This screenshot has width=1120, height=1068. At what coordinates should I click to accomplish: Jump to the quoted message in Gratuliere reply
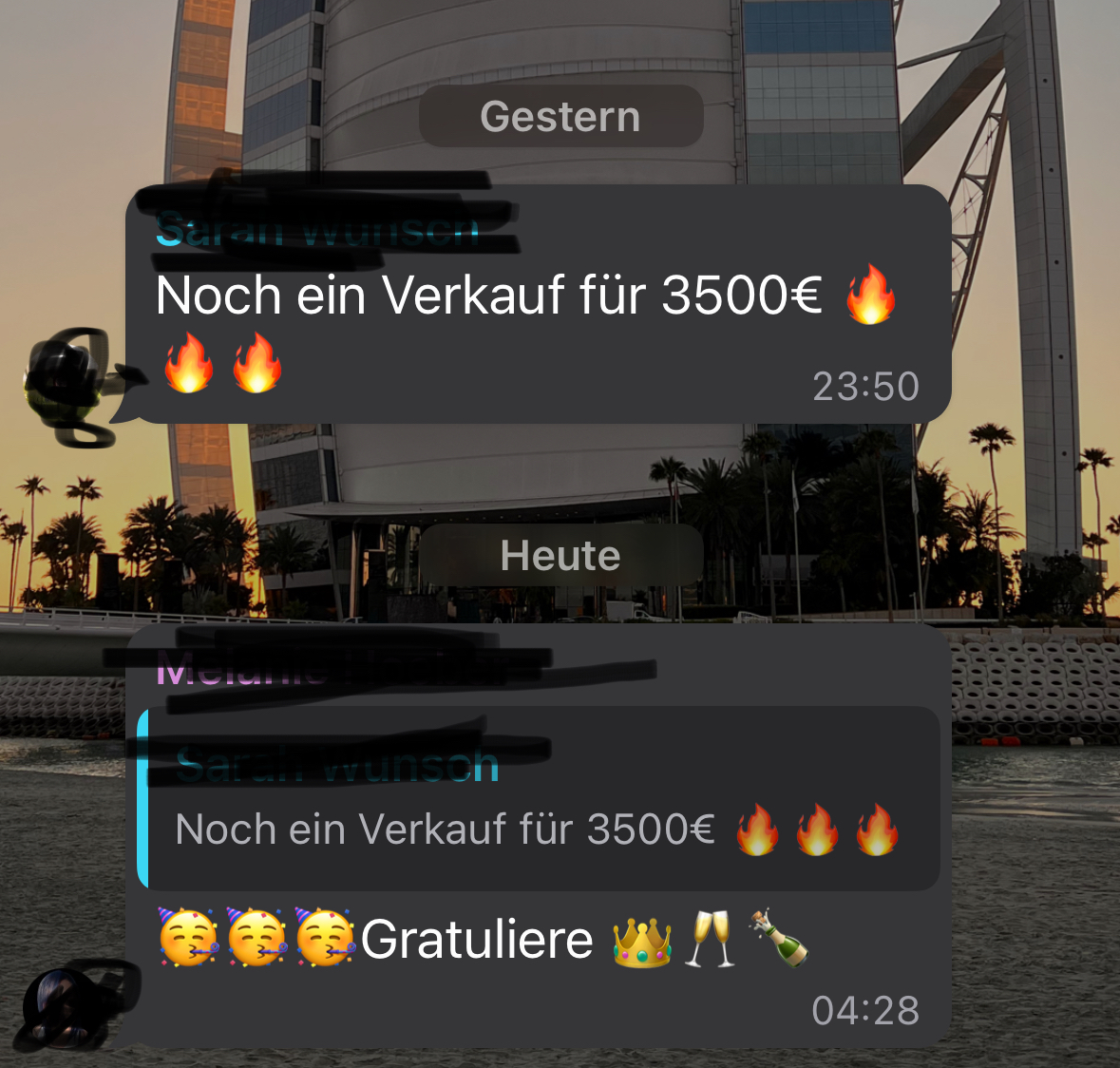point(539,799)
